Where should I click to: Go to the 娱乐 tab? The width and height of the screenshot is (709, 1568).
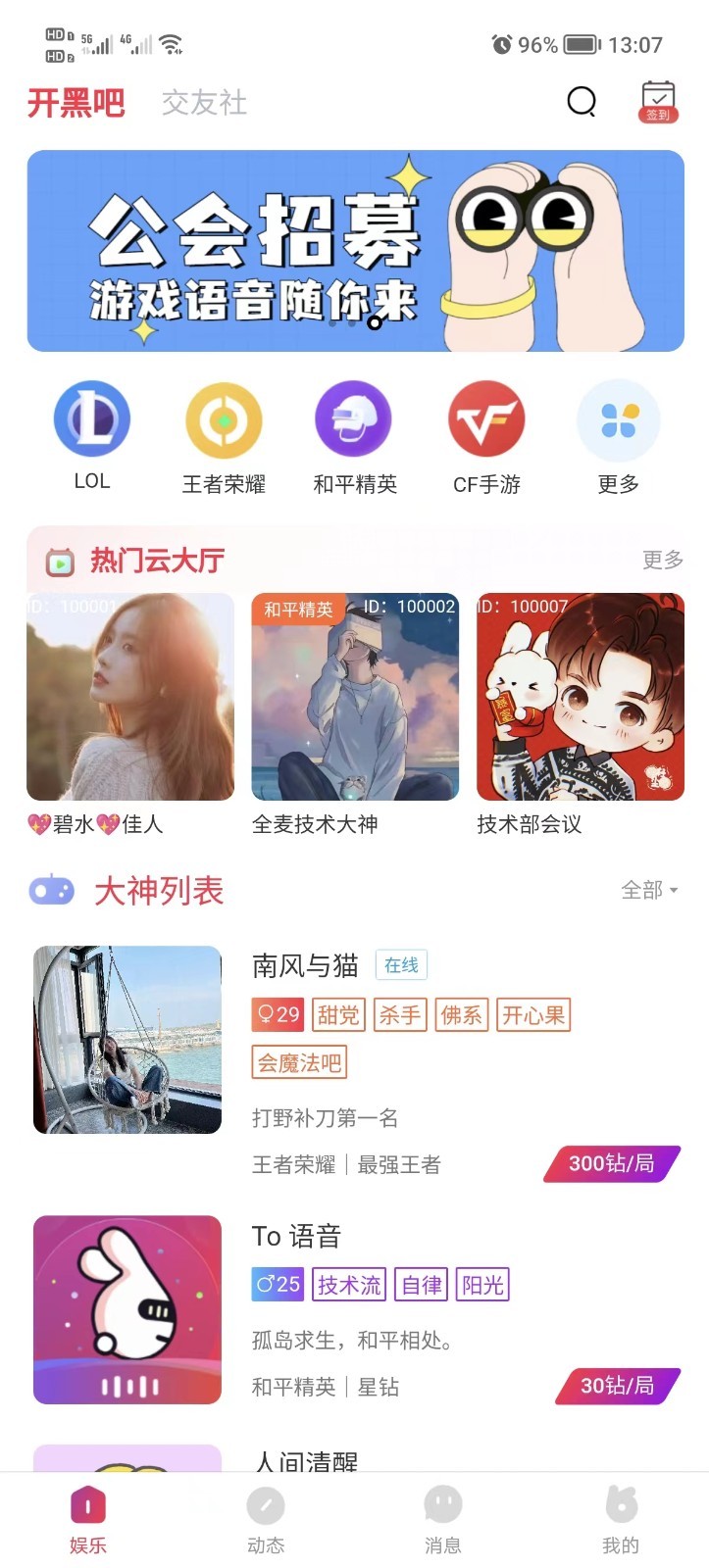[x=87, y=1520]
